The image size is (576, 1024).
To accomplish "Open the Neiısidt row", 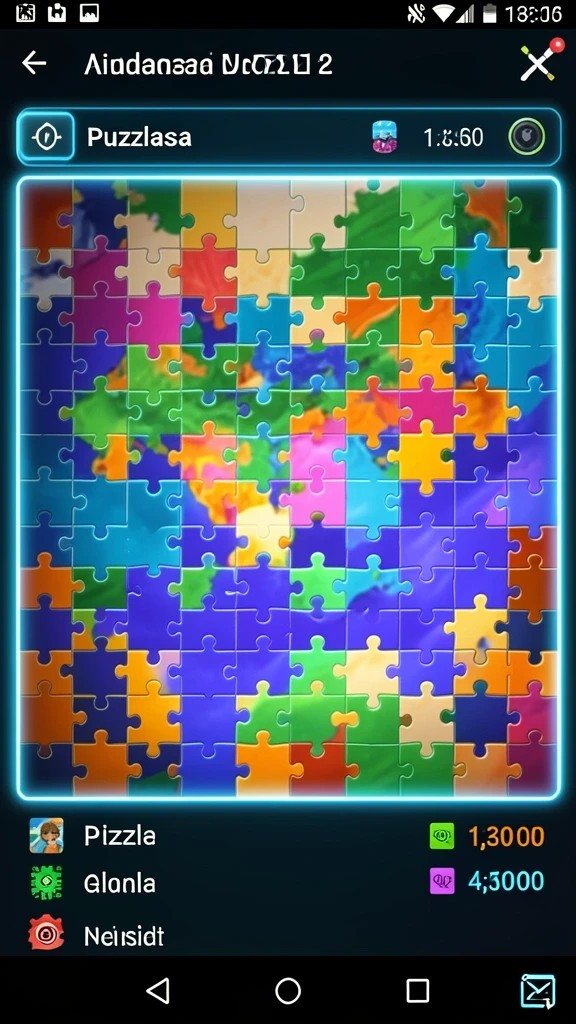I will pos(288,936).
